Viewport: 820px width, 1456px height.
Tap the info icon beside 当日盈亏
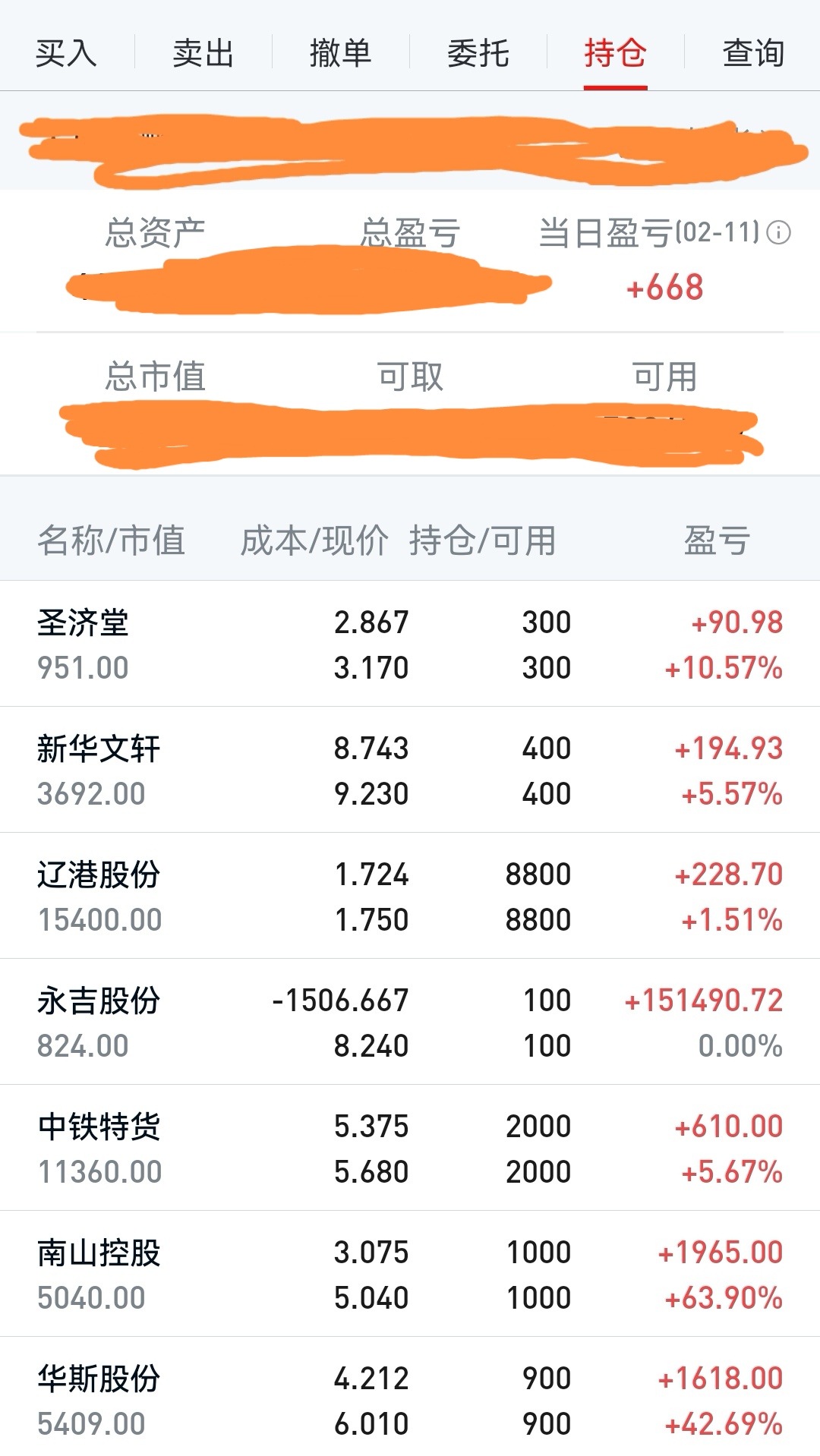tap(778, 232)
